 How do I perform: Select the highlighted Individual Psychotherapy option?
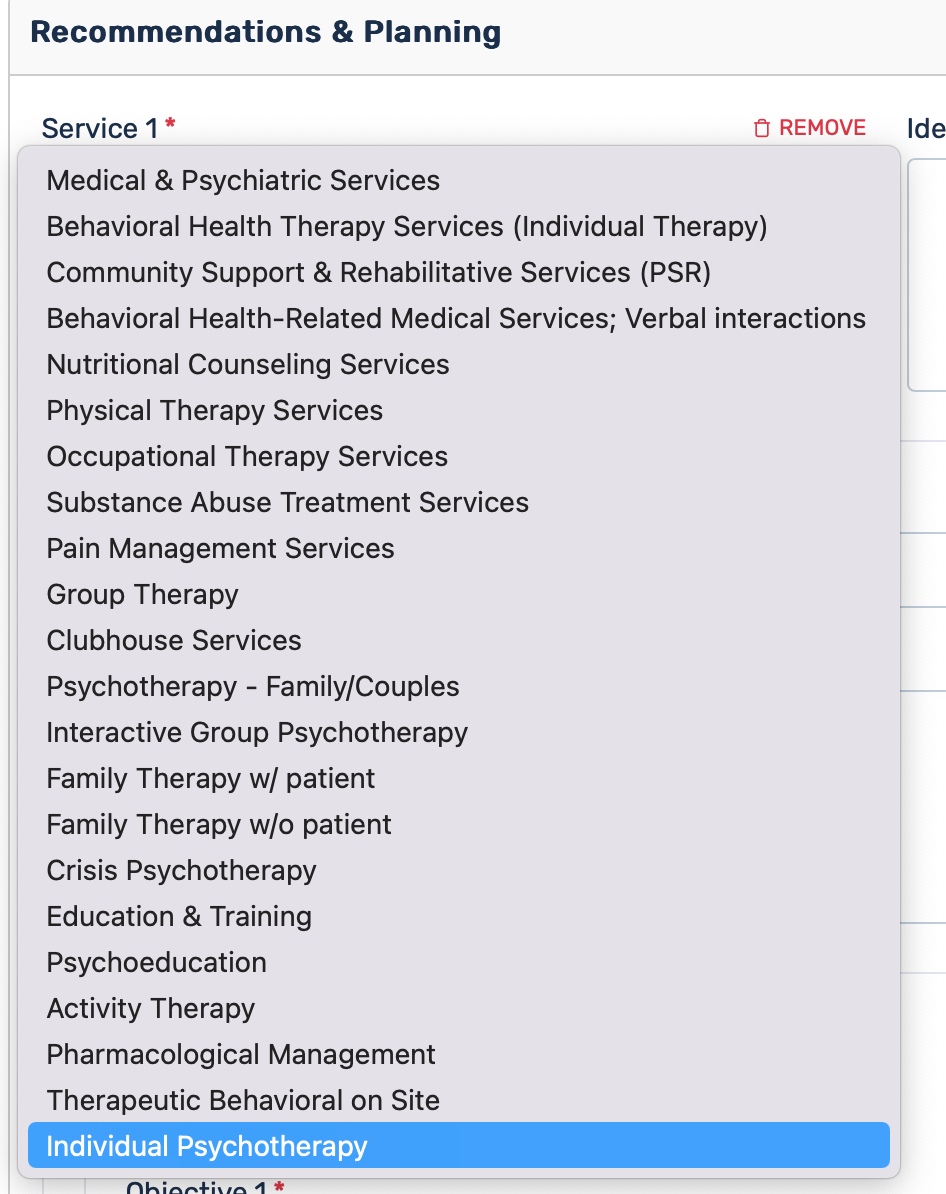pyautogui.click(x=207, y=1147)
